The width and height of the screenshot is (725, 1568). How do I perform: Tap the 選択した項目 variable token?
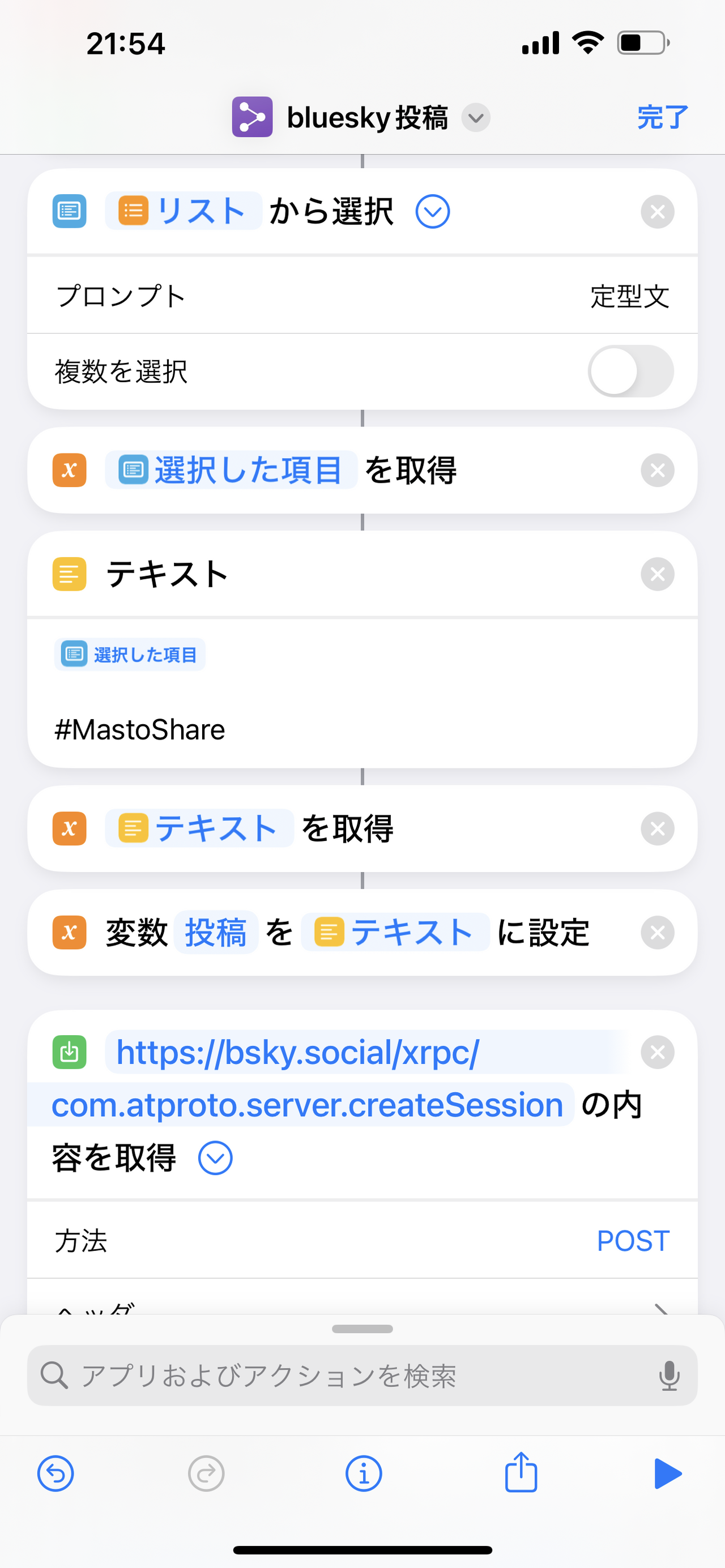coord(231,470)
